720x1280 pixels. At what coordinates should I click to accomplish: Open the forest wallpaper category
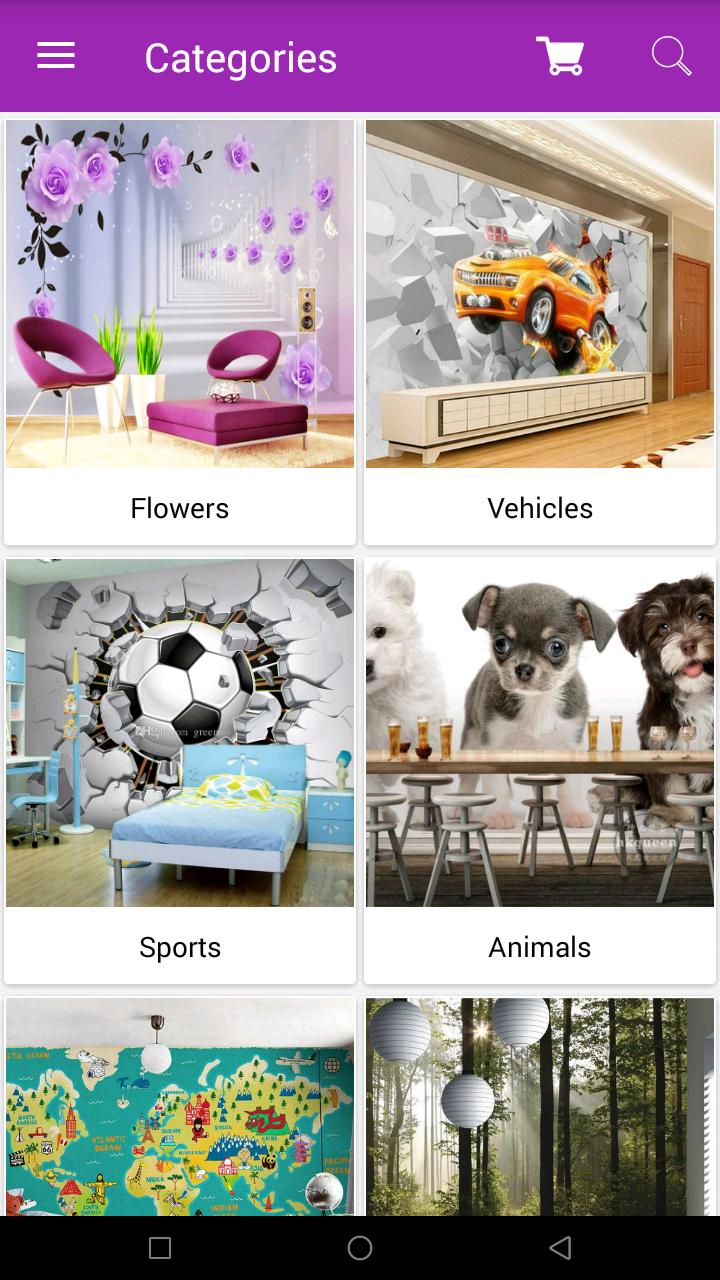click(x=540, y=1105)
